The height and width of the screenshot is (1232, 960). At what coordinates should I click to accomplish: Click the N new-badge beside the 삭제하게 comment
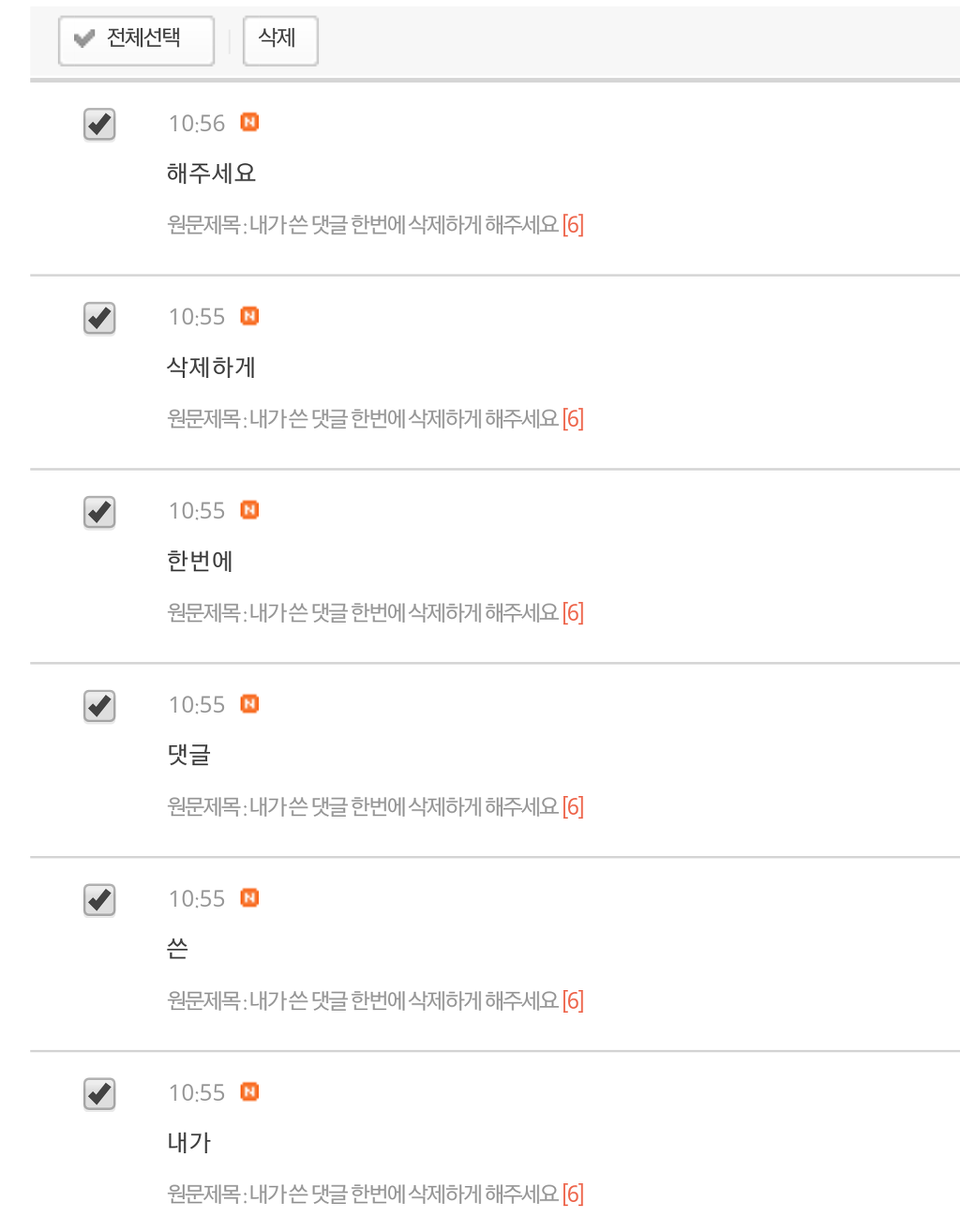249,316
